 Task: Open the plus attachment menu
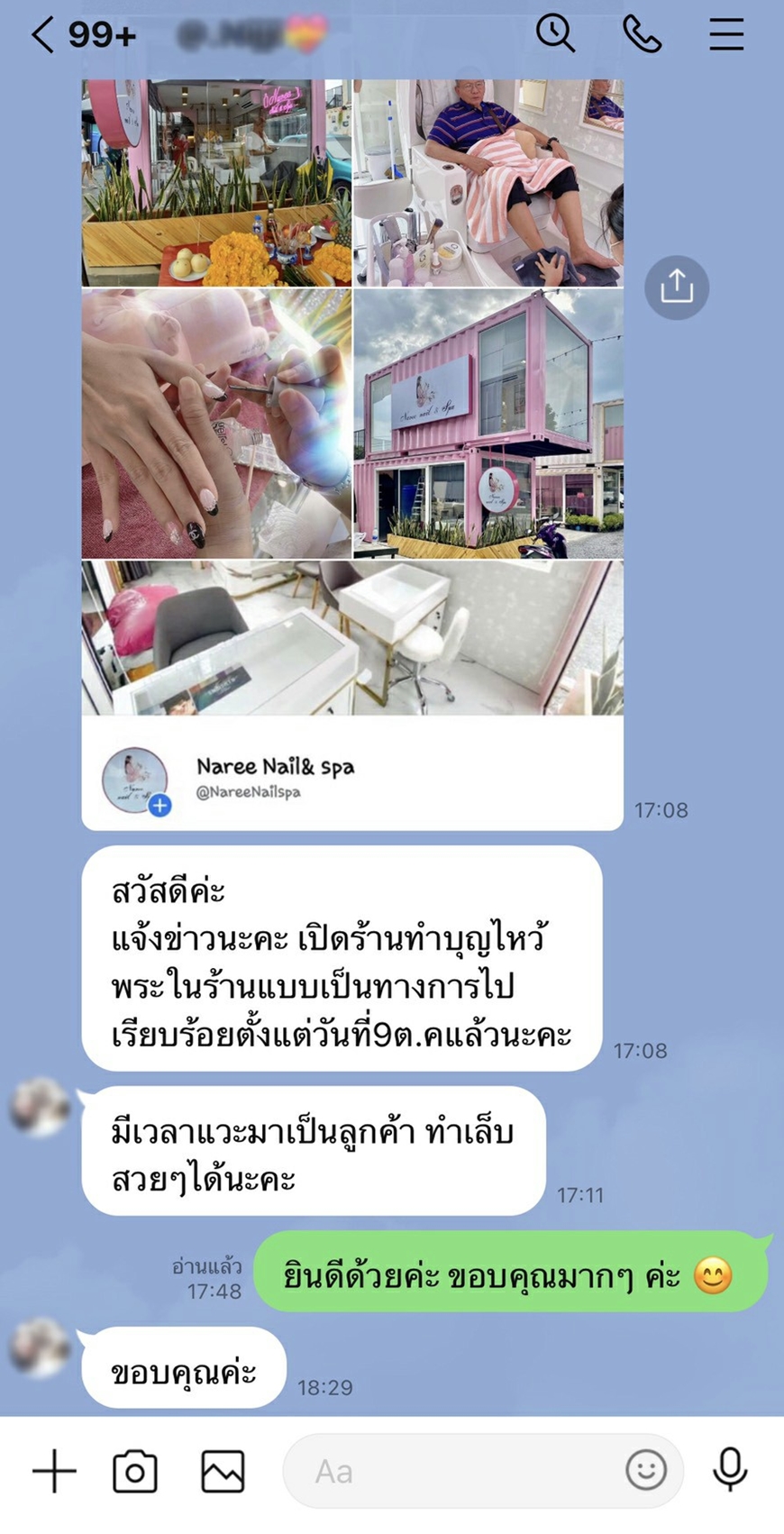[x=54, y=1472]
